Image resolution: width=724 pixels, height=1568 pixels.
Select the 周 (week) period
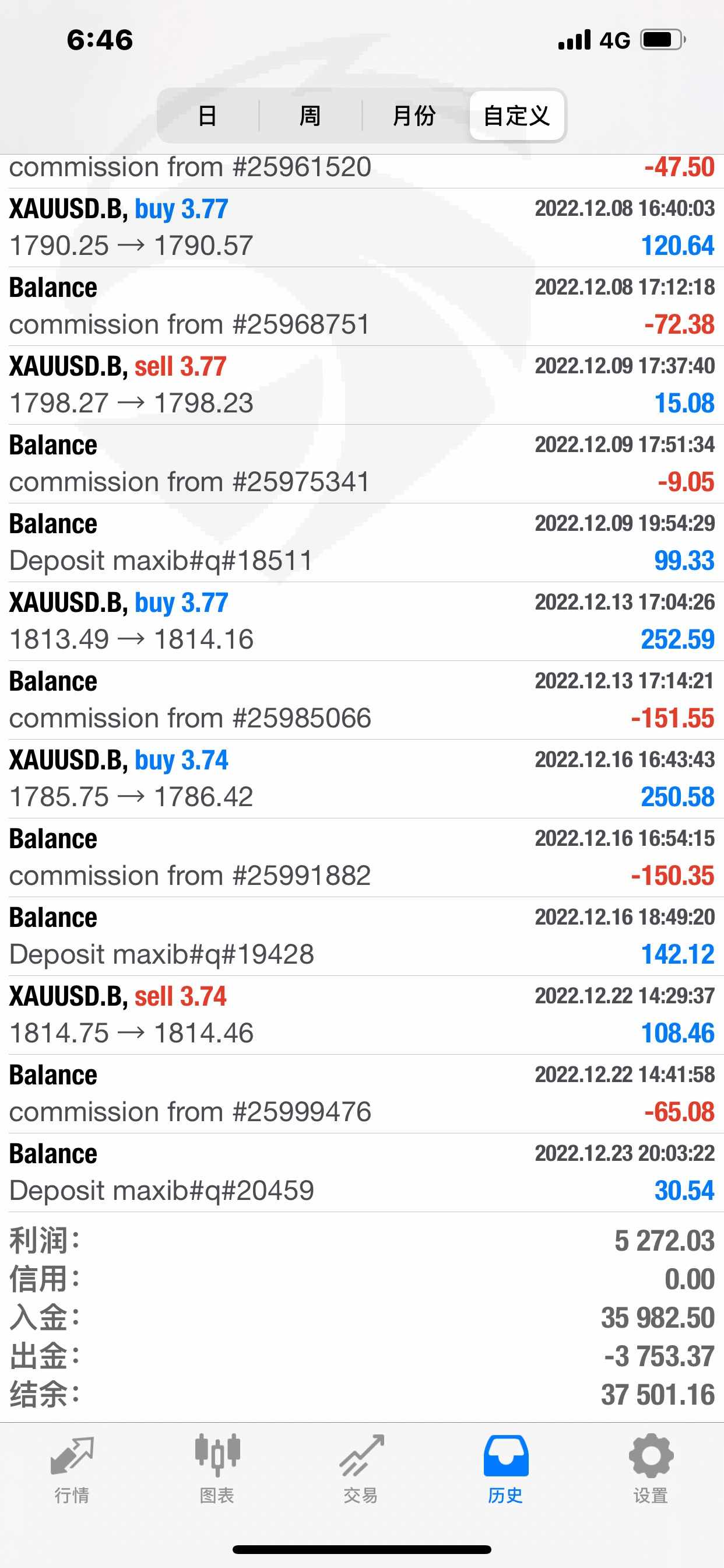click(x=310, y=116)
